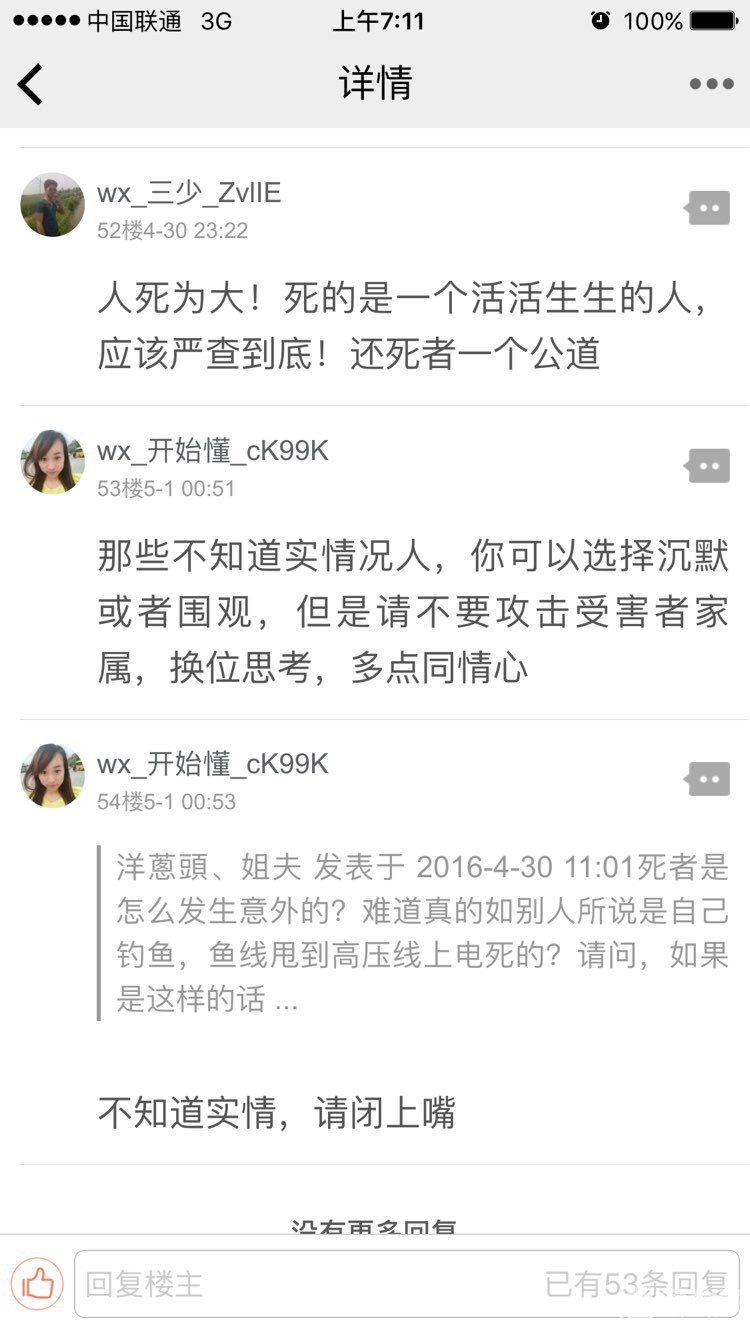
Task: Reply to the 53楼 comment by wx_开始懂_cK99K
Action: pos(709,466)
